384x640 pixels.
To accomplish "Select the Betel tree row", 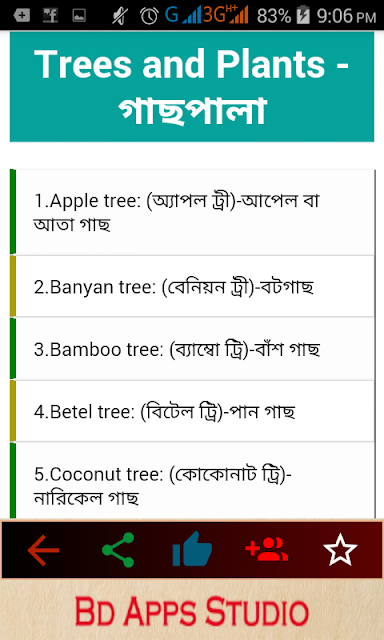I will [x=192, y=411].
